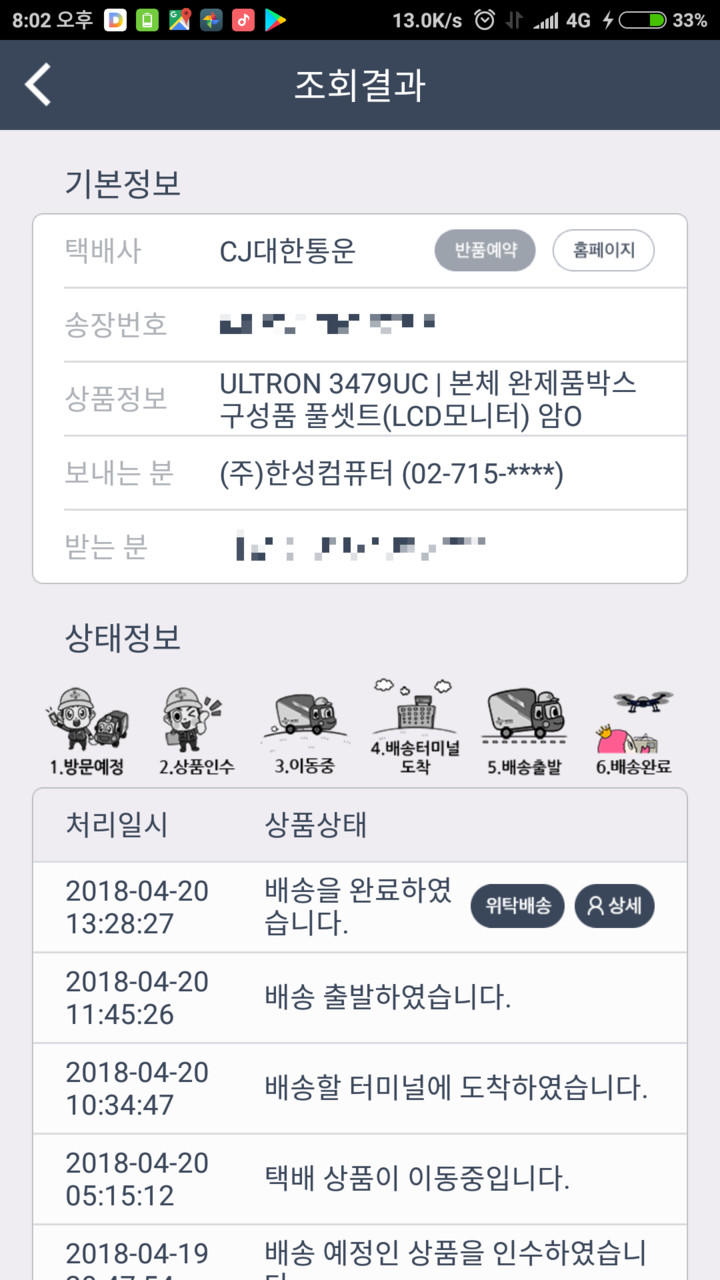The image size is (720, 1280).
Task: Open the 반품예약 return reservation button
Action: pos(484,250)
